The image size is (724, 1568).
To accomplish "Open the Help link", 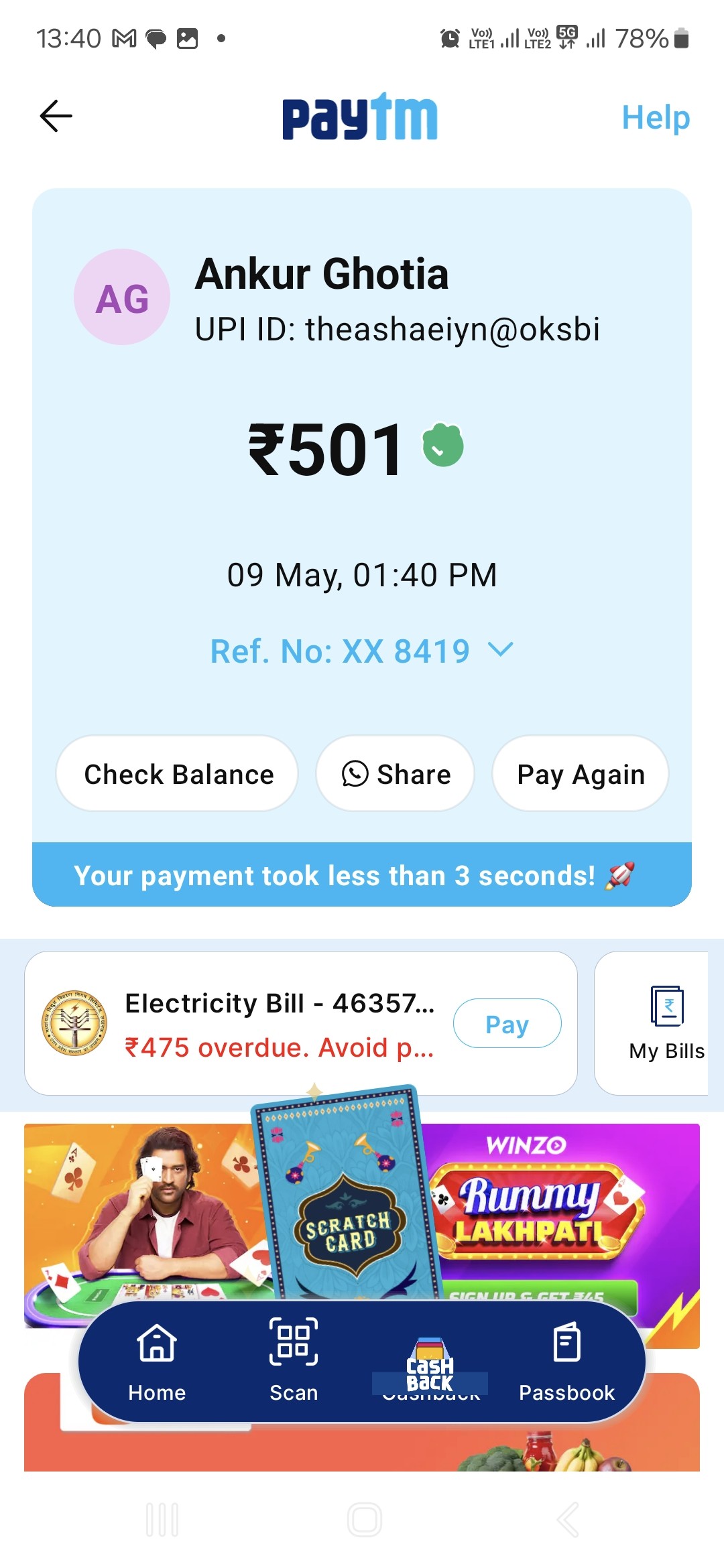I will pos(656,118).
